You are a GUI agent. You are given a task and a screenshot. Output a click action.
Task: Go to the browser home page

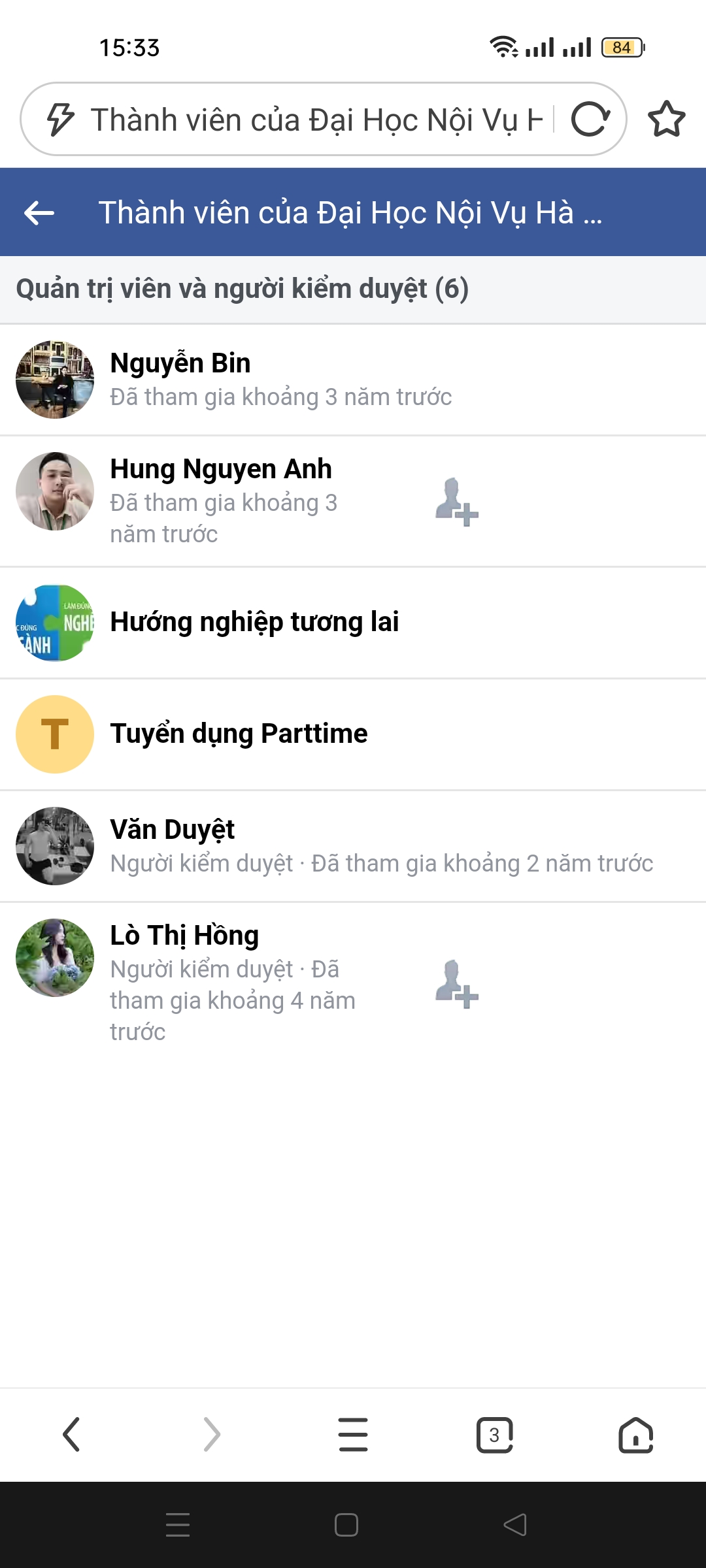pyautogui.click(x=635, y=1435)
